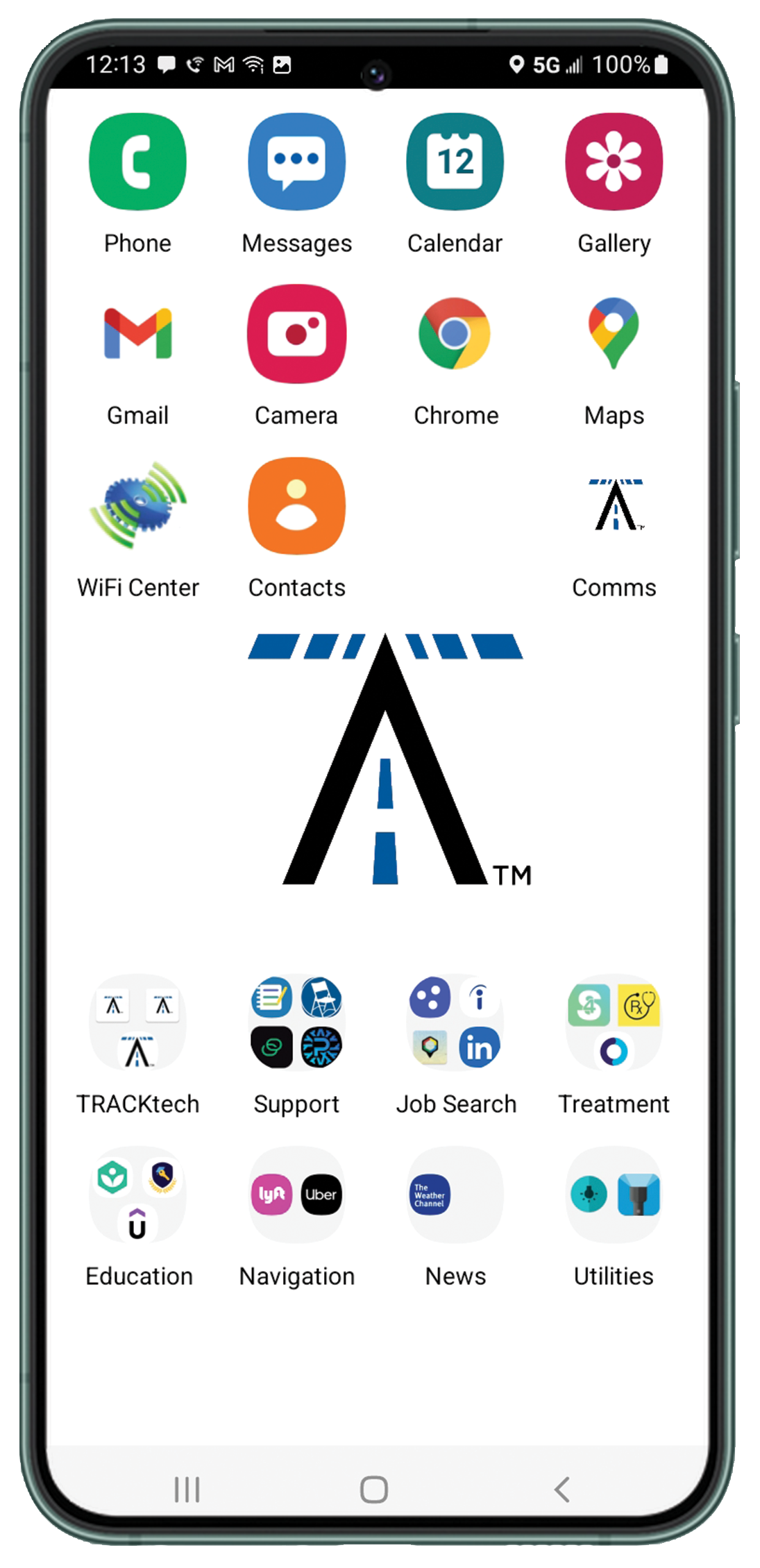Open the Utilities folder
The height and width of the screenshot is (1568, 760).
(614, 1195)
